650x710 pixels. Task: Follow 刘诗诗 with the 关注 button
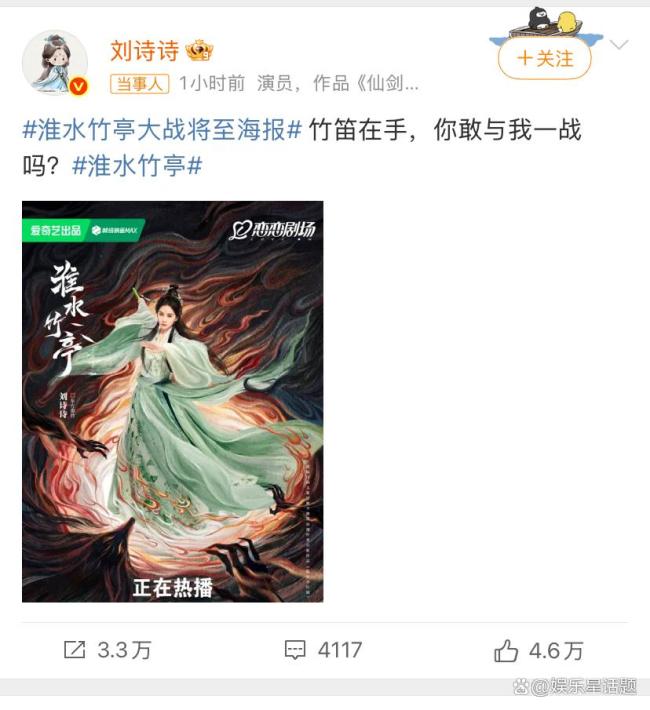(544, 59)
